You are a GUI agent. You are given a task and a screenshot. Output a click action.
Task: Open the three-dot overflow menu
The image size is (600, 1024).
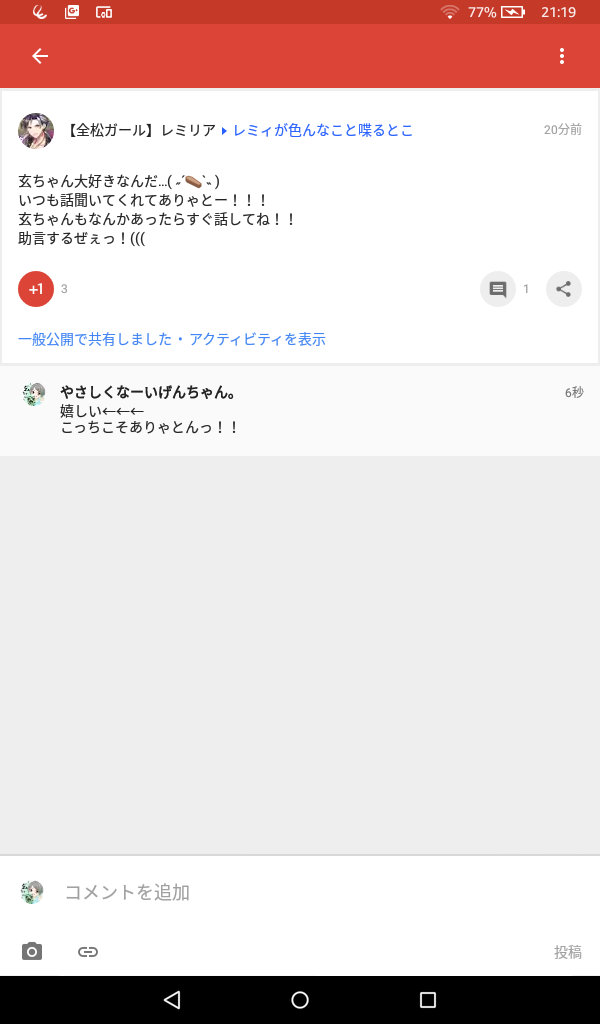coord(562,56)
